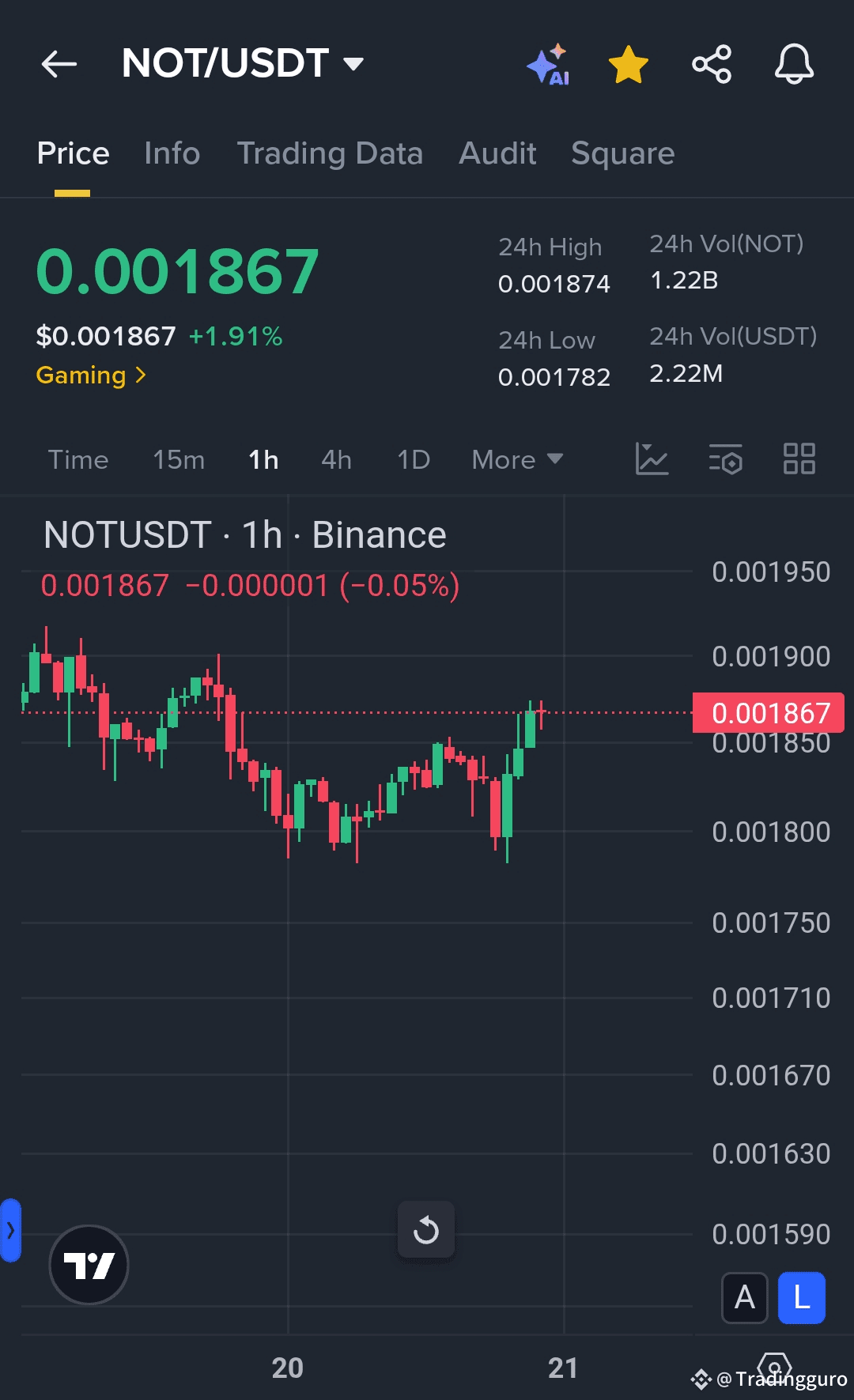Viewport: 854px width, 1400px height.
Task: Switch to the Trading Data tab
Action: click(x=330, y=153)
